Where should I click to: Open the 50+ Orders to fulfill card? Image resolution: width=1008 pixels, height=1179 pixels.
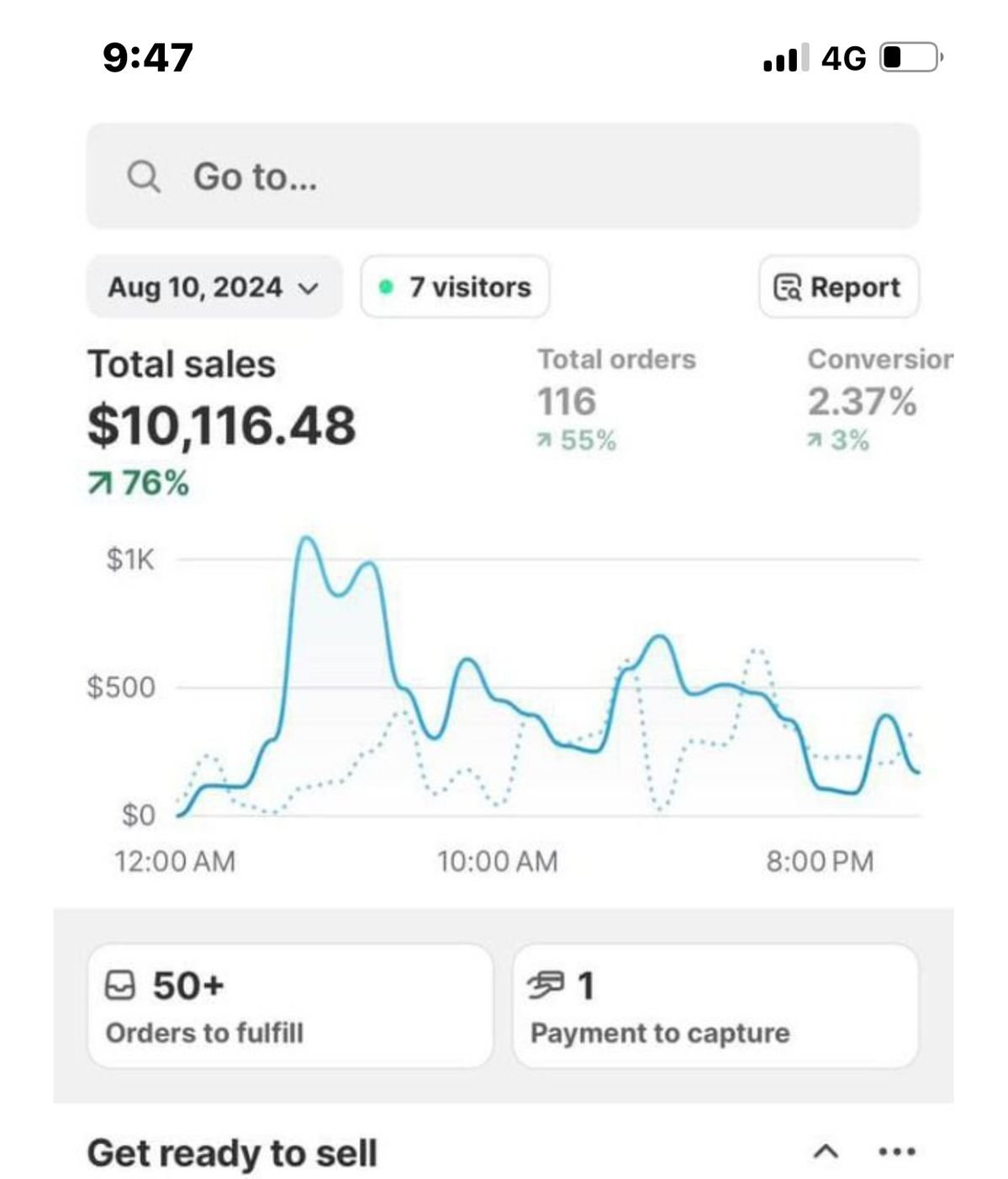click(x=292, y=1009)
